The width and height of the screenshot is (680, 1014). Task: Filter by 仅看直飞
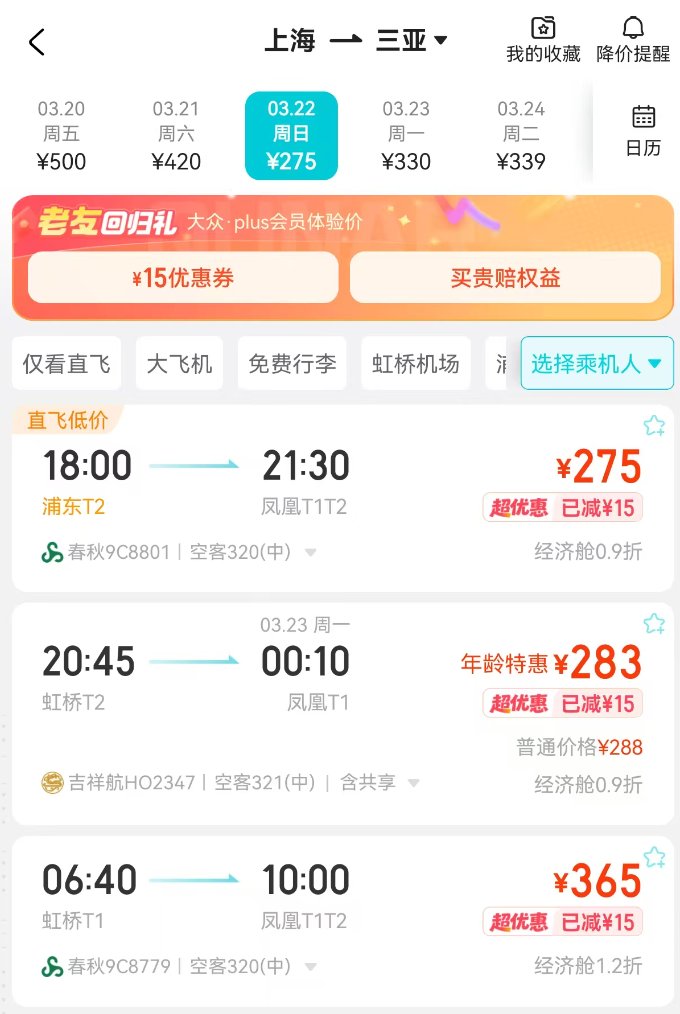[67, 363]
